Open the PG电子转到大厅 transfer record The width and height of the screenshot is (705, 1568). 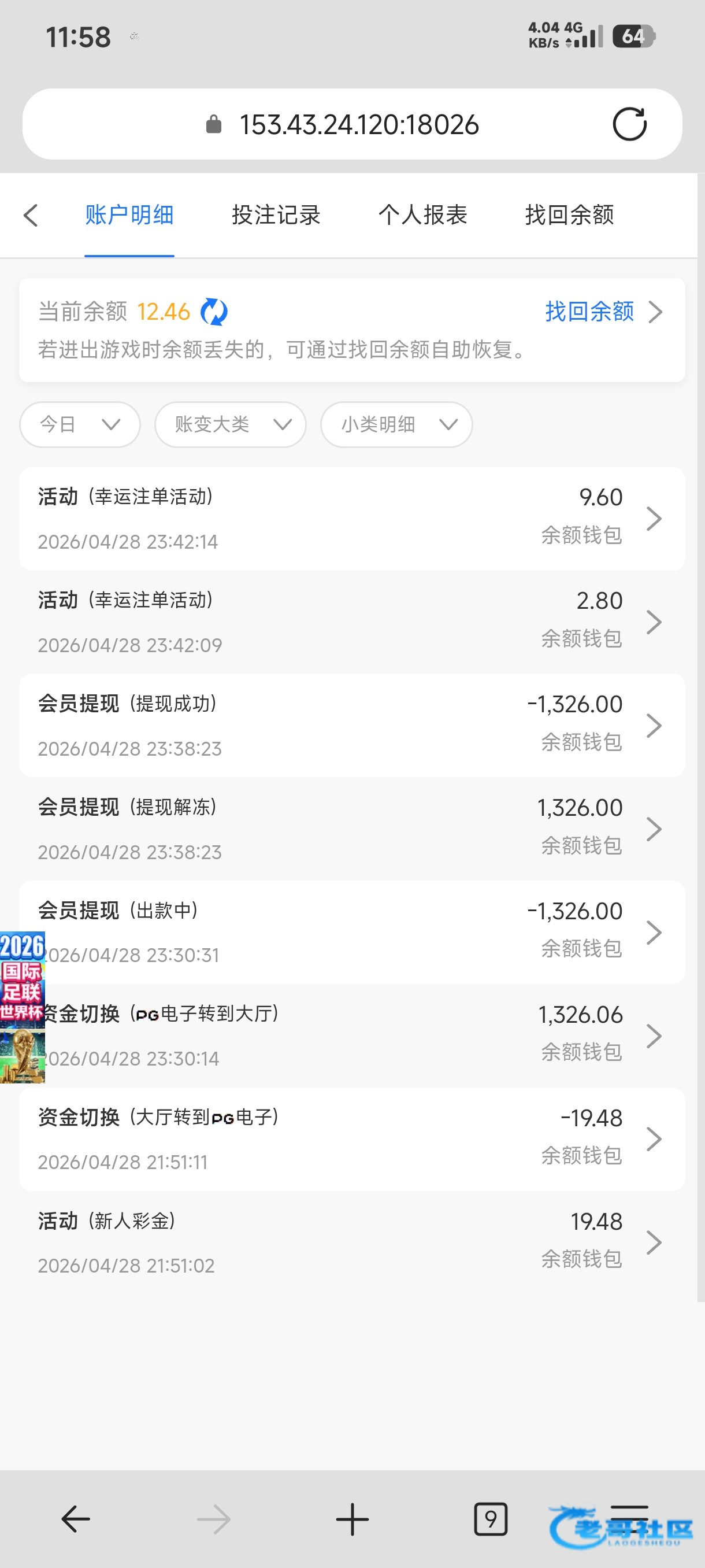352,1036
